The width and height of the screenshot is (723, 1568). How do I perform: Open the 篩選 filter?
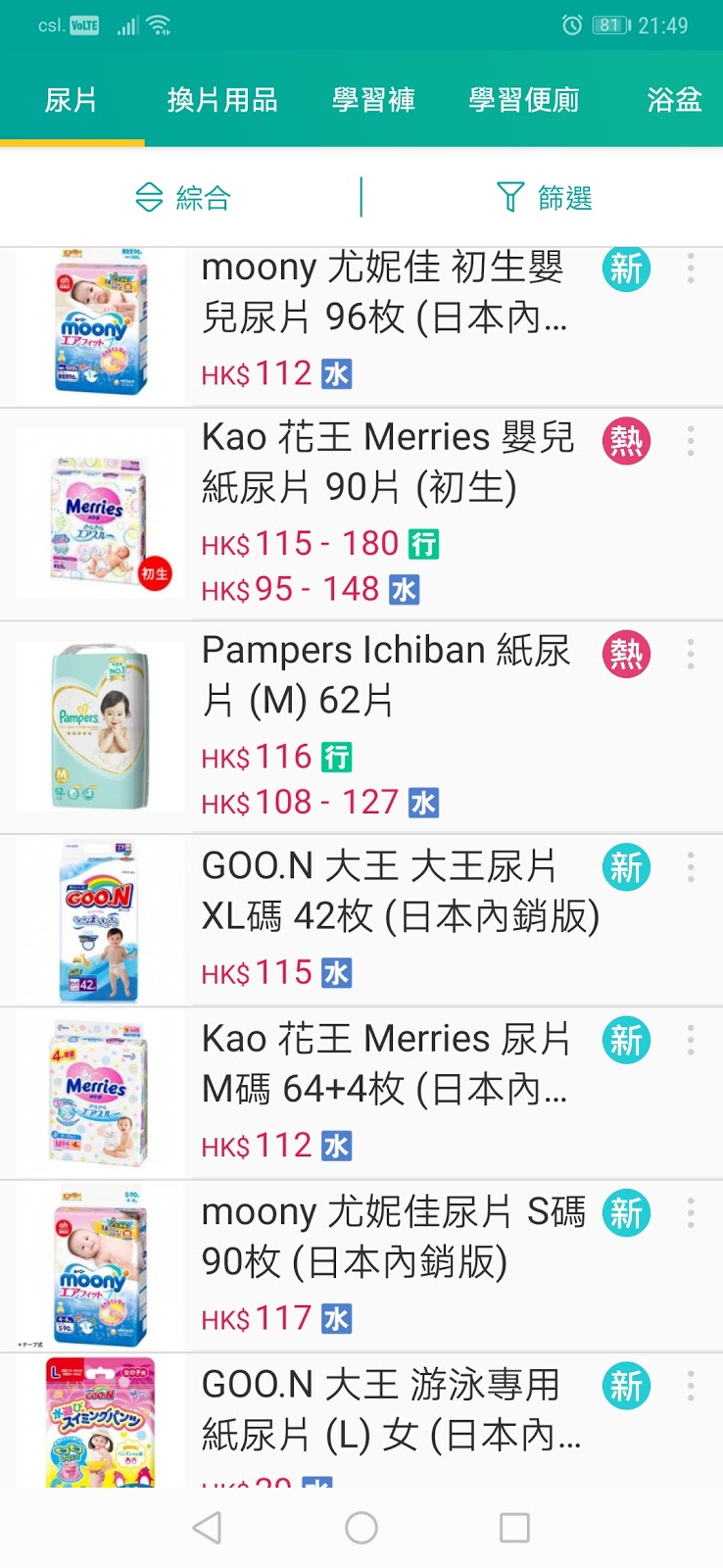544,198
